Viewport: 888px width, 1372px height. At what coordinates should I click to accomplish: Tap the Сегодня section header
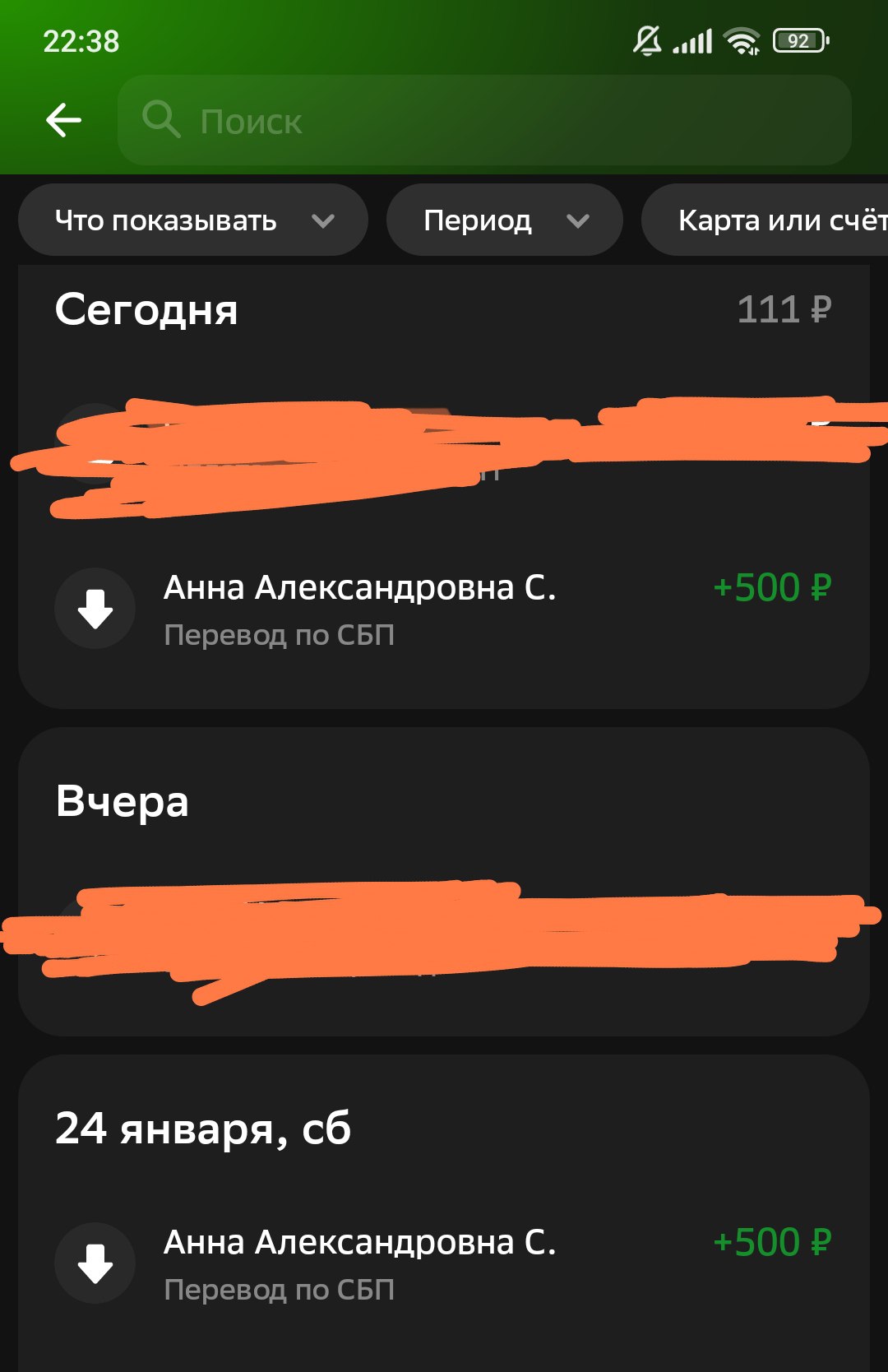(x=147, y=310)
